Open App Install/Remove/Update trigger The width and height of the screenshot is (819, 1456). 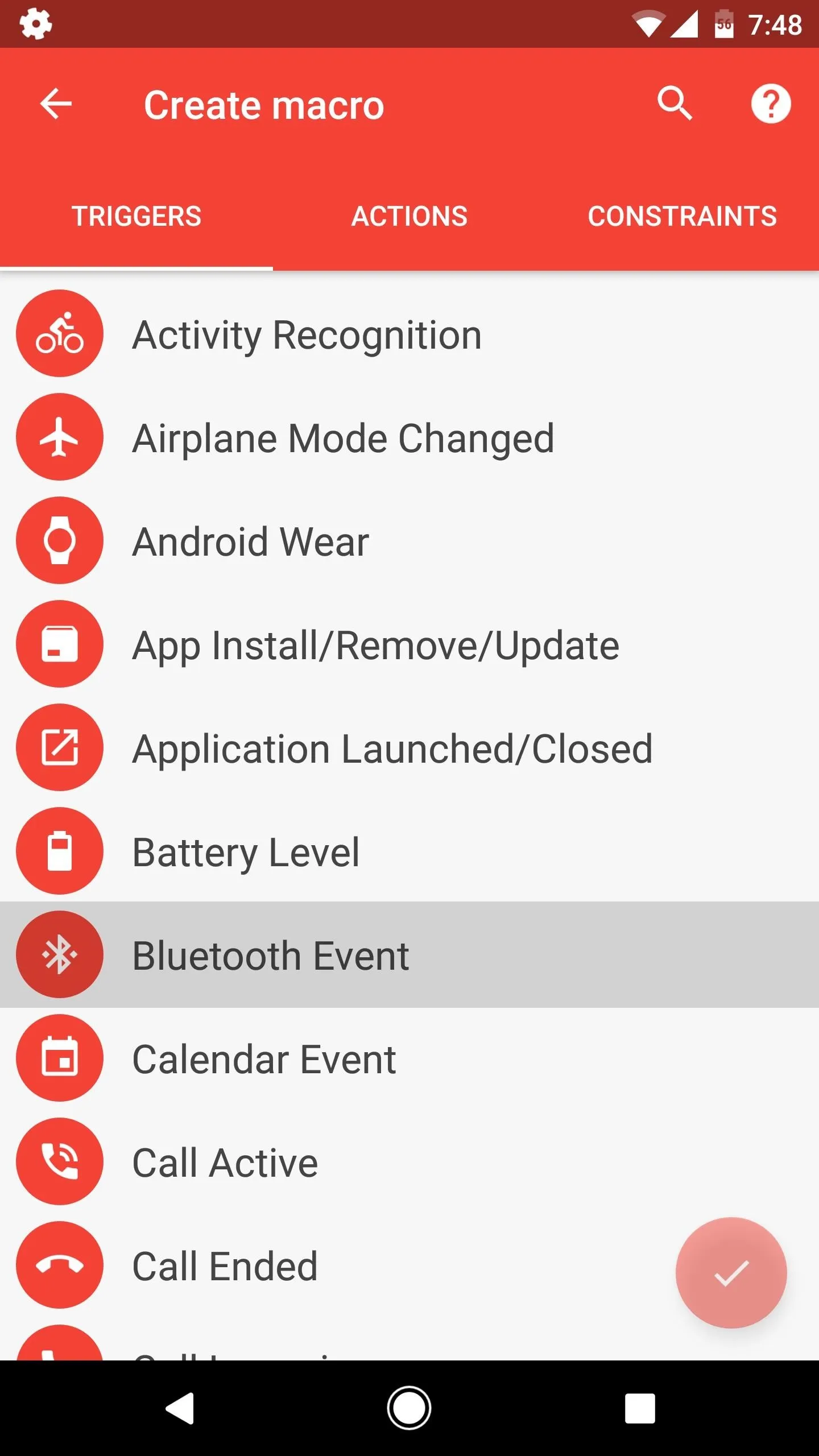(x=409, y=644)
